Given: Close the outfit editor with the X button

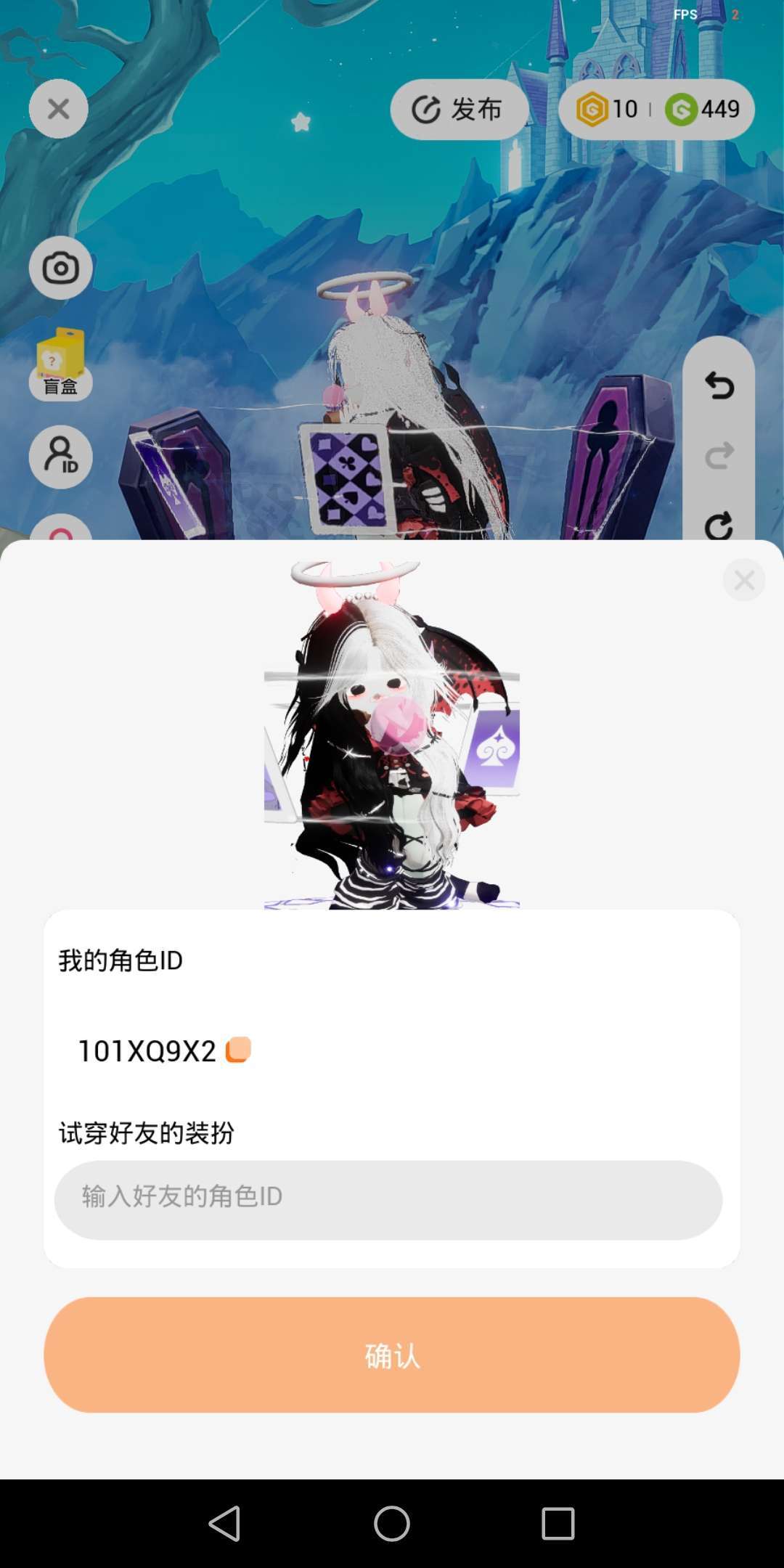Looking at the screenshot, I should coord(59,109).
